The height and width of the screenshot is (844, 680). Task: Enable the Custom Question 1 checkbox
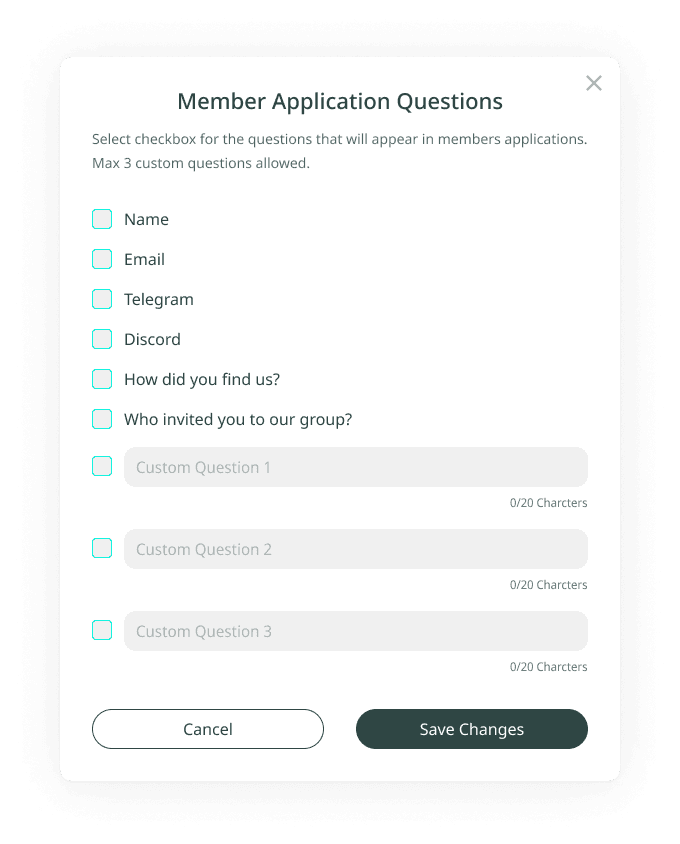pyautogui.click(x=102, y=466)
